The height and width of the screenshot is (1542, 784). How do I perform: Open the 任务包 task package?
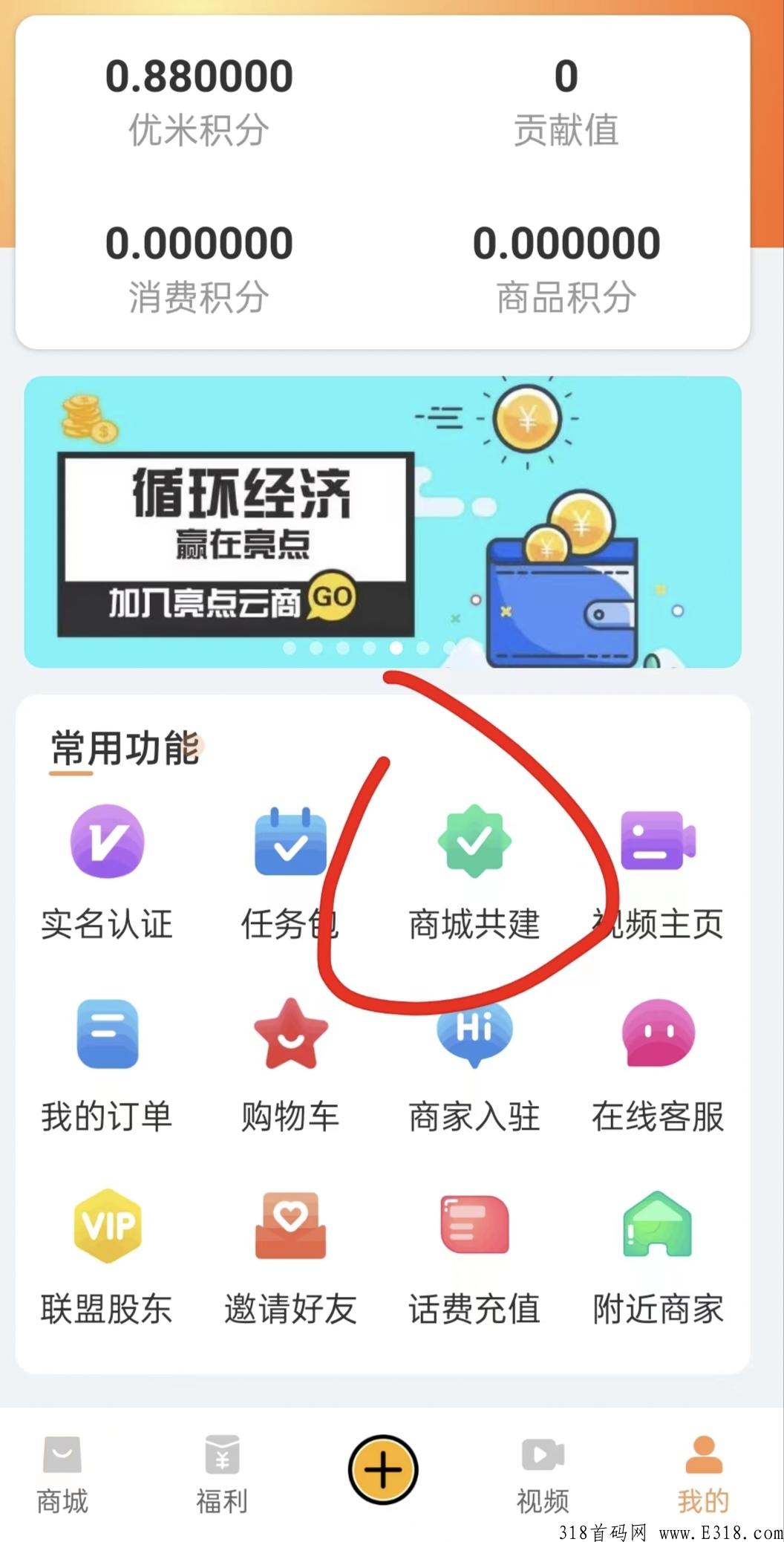(x=290, y=874)
